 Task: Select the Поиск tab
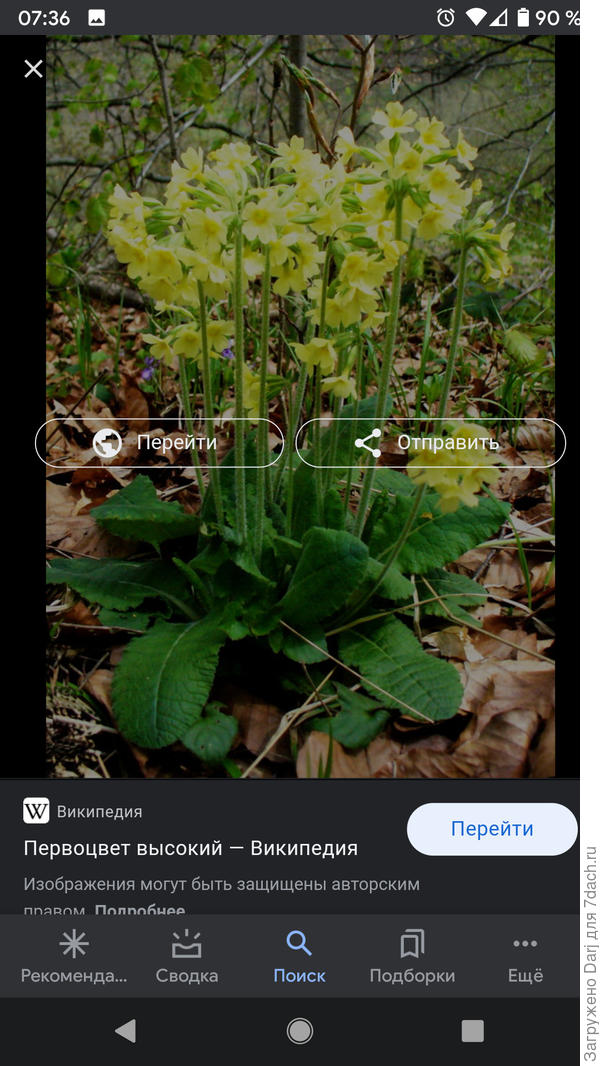[299, 957]
